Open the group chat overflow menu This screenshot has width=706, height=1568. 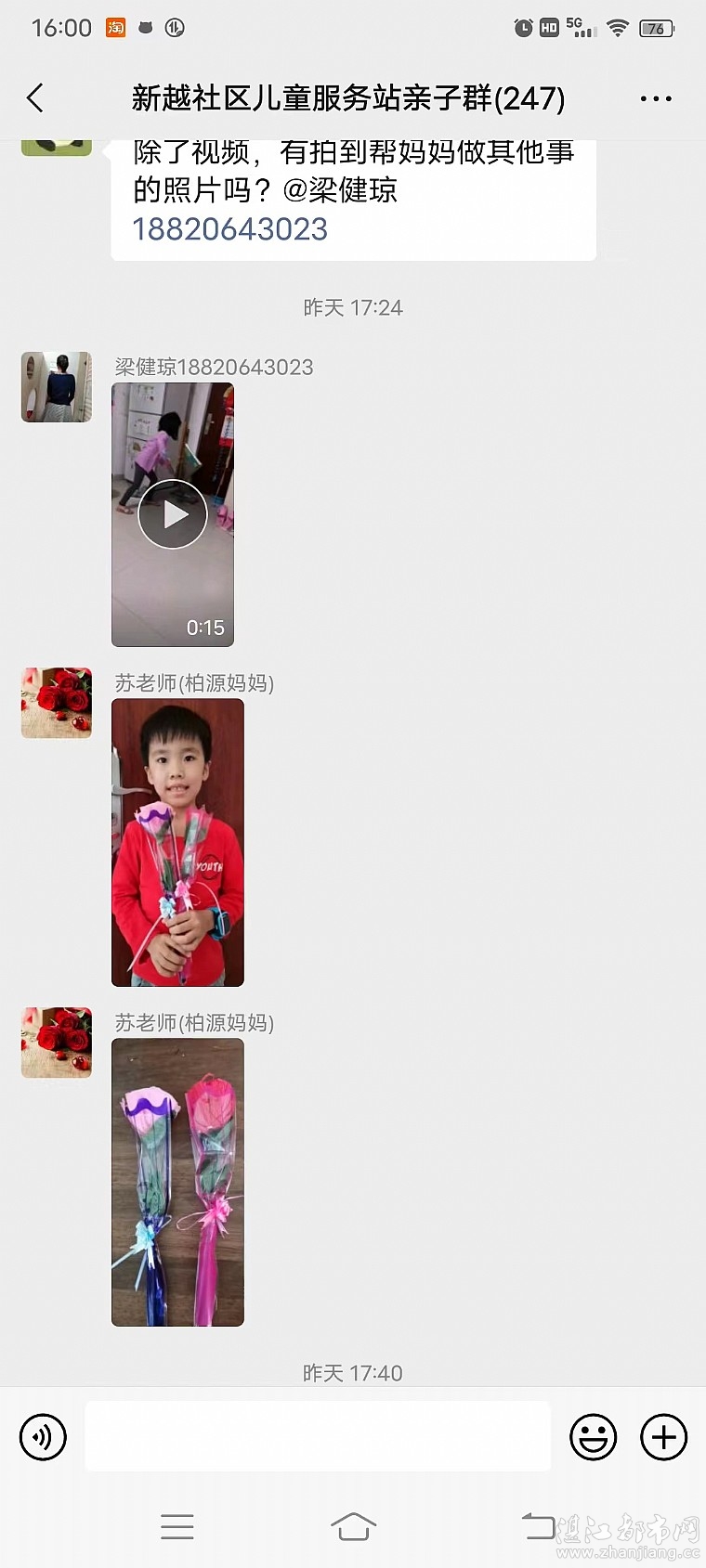coord(656,98)
